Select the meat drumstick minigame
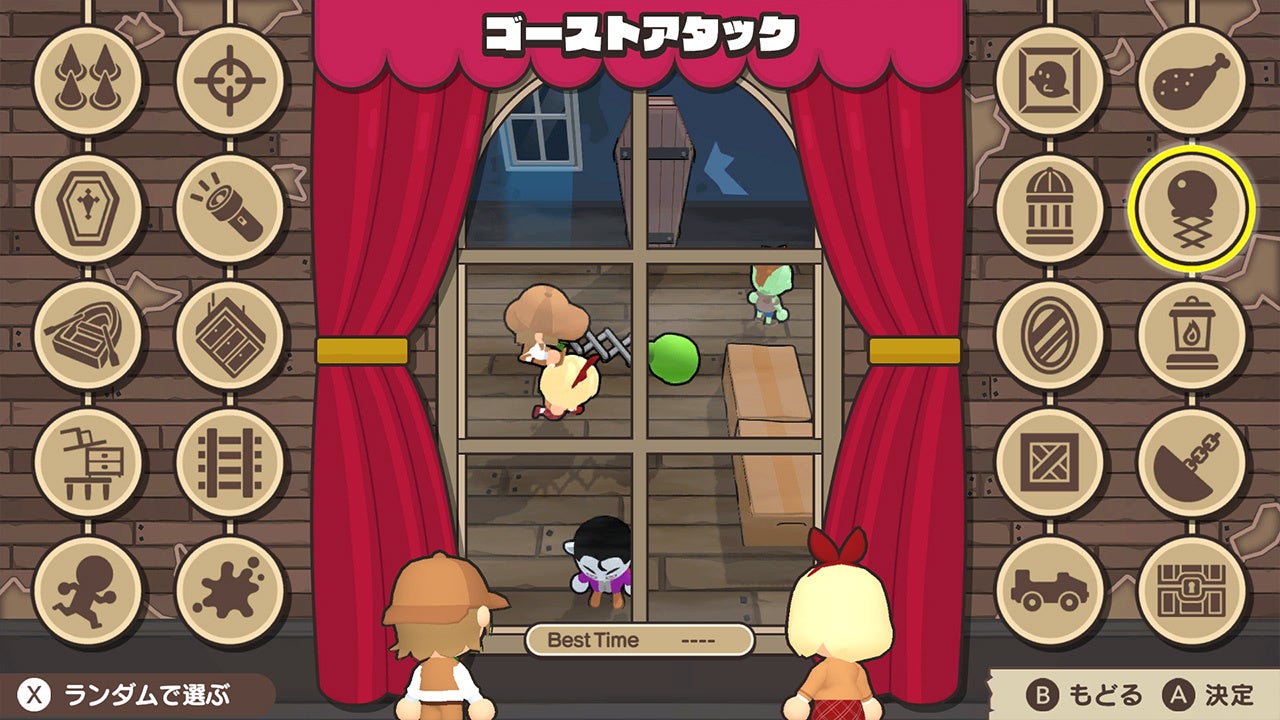Image resolution: width=1280 pixels, height=720 pixels. click(1191, 80)
